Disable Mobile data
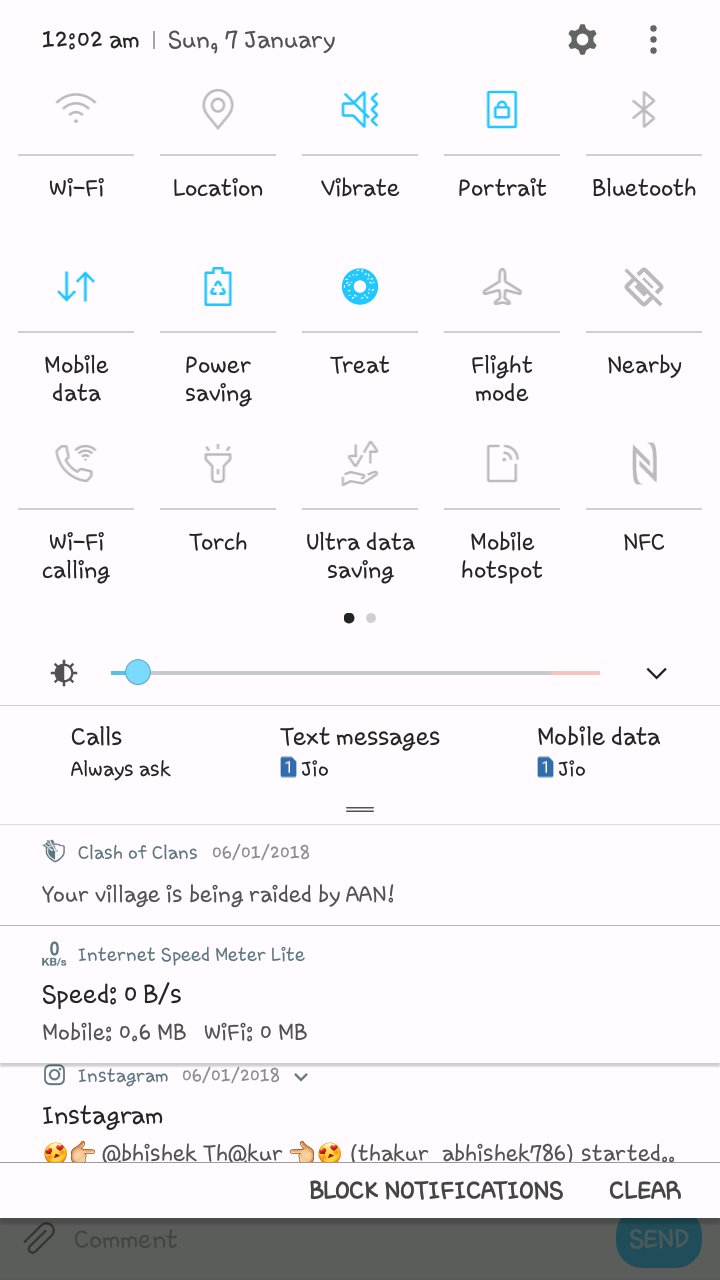 [x=76, y=288]
